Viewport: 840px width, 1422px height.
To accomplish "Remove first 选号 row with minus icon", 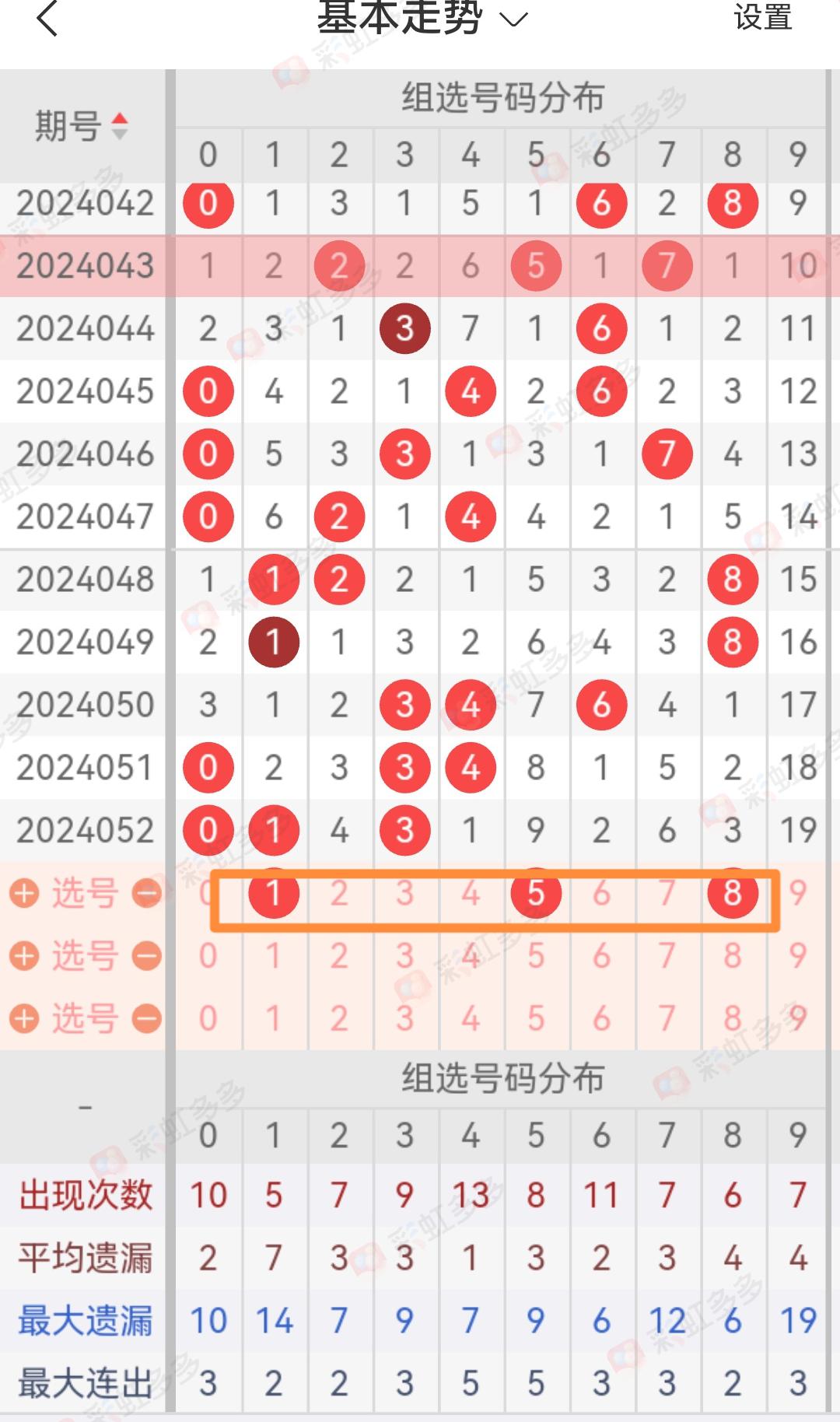I will 146,893.
